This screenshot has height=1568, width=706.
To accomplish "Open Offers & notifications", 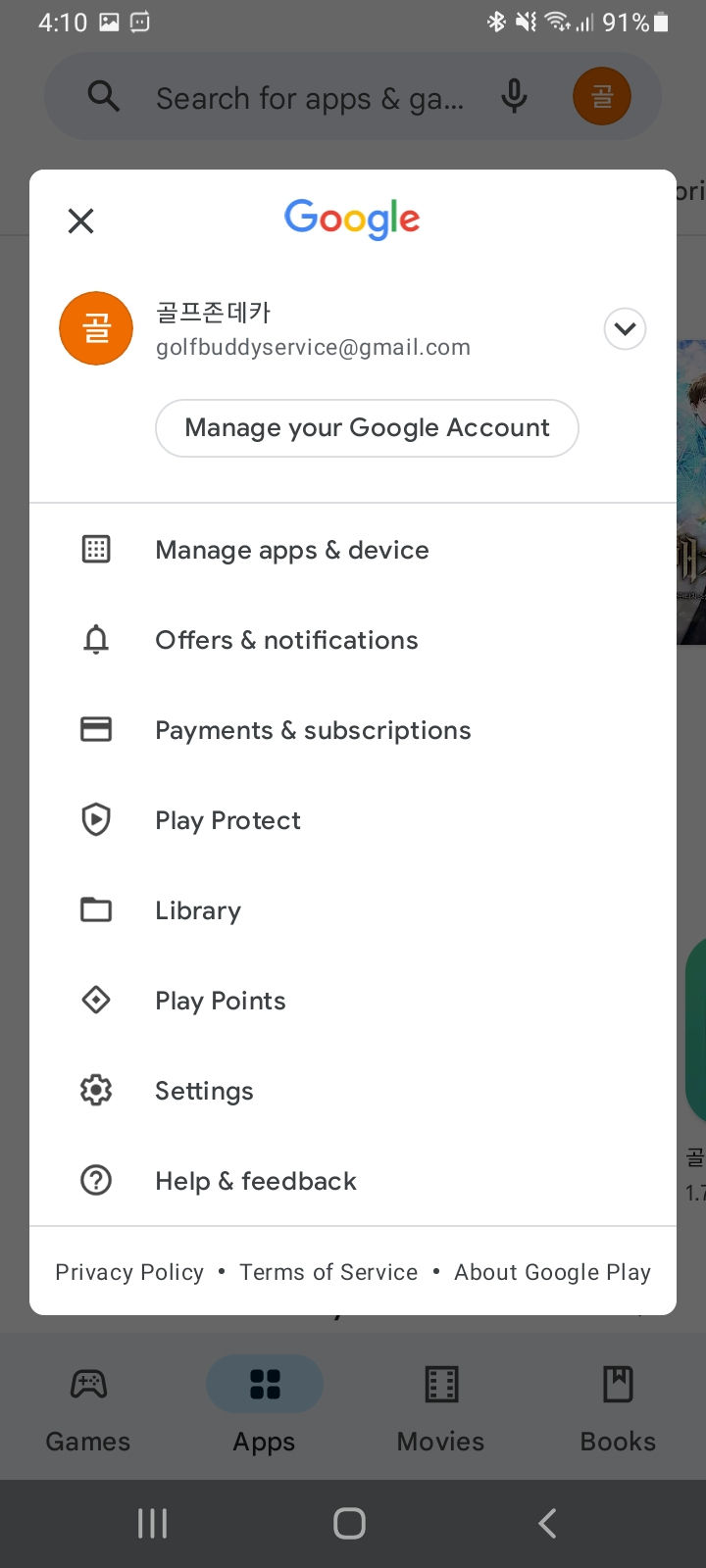I will [x=353, y=640].
